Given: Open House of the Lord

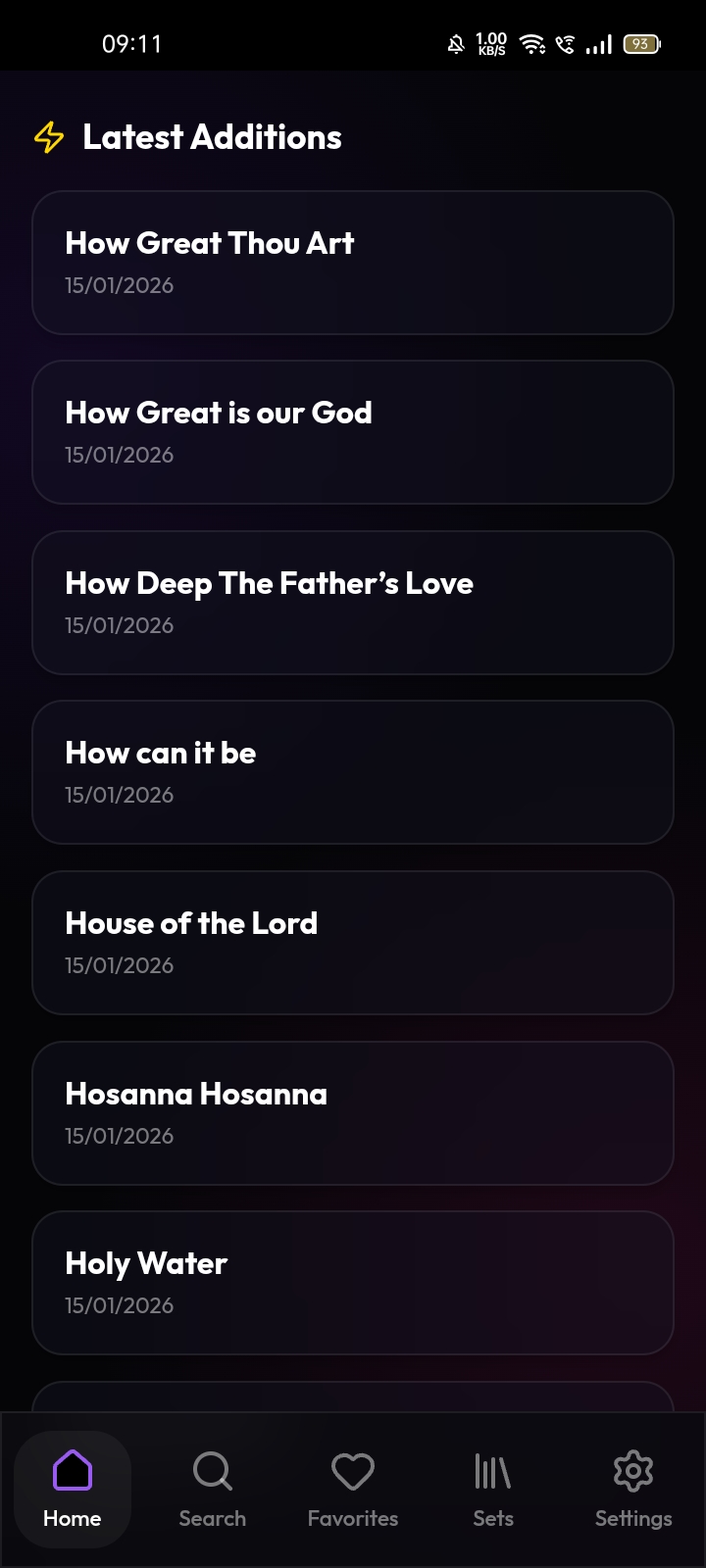Looking at the screenshot, I should tap(353, 943).
